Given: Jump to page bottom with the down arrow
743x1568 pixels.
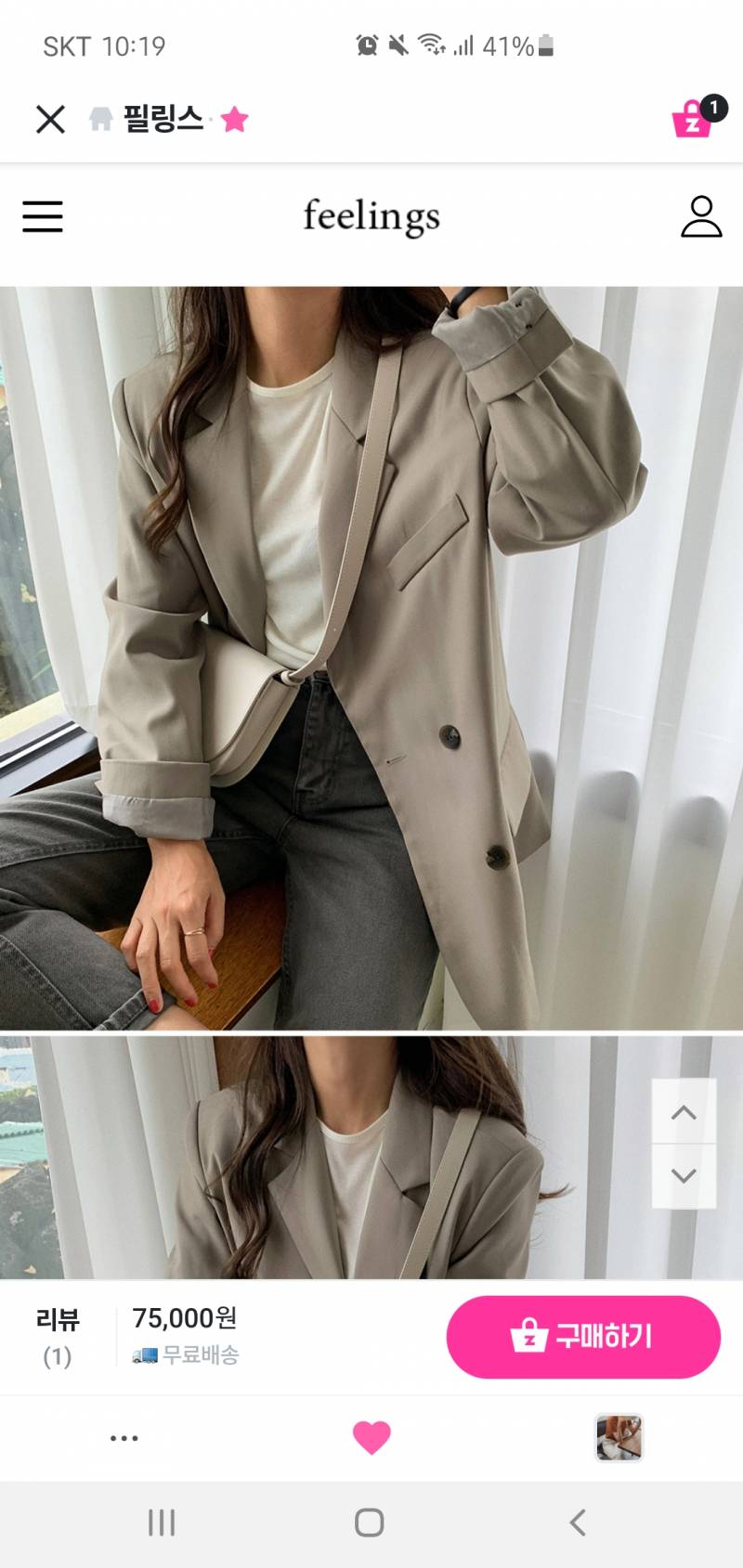Looking at the screenshot, I should coord(684,1175).
